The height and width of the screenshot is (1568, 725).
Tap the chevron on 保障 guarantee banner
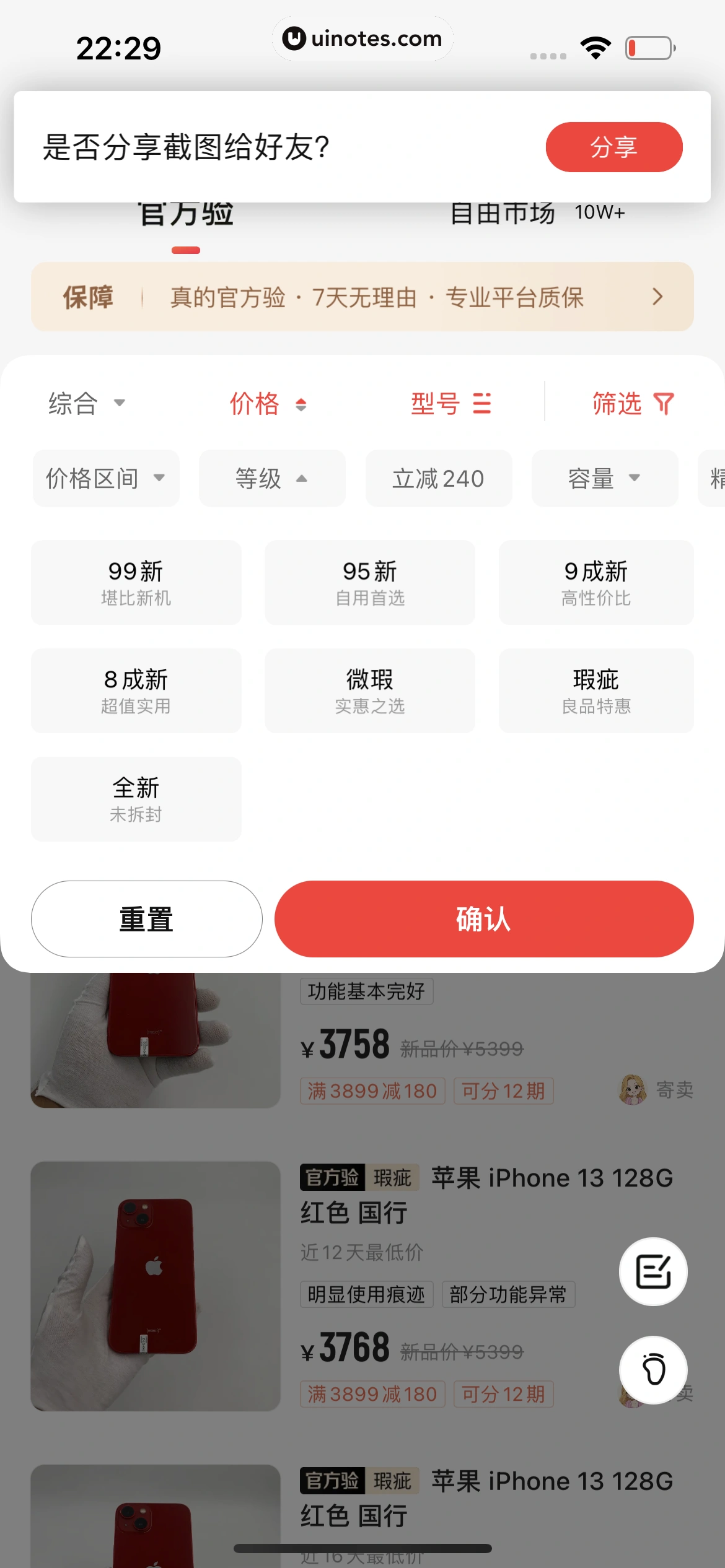click(658, 297)
